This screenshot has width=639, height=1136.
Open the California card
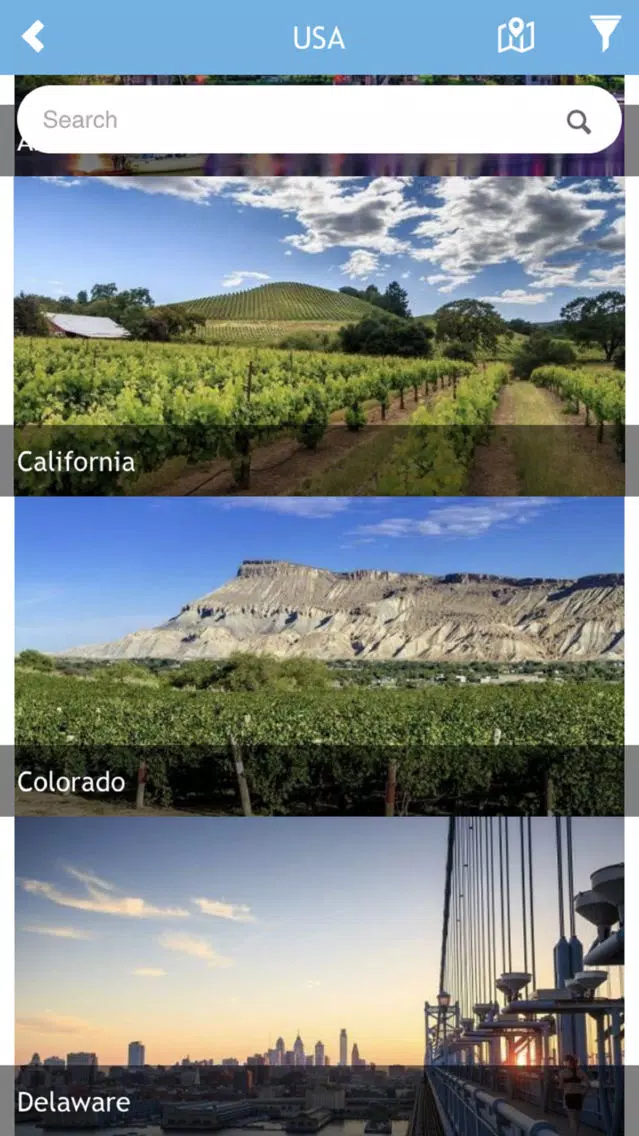319,336
